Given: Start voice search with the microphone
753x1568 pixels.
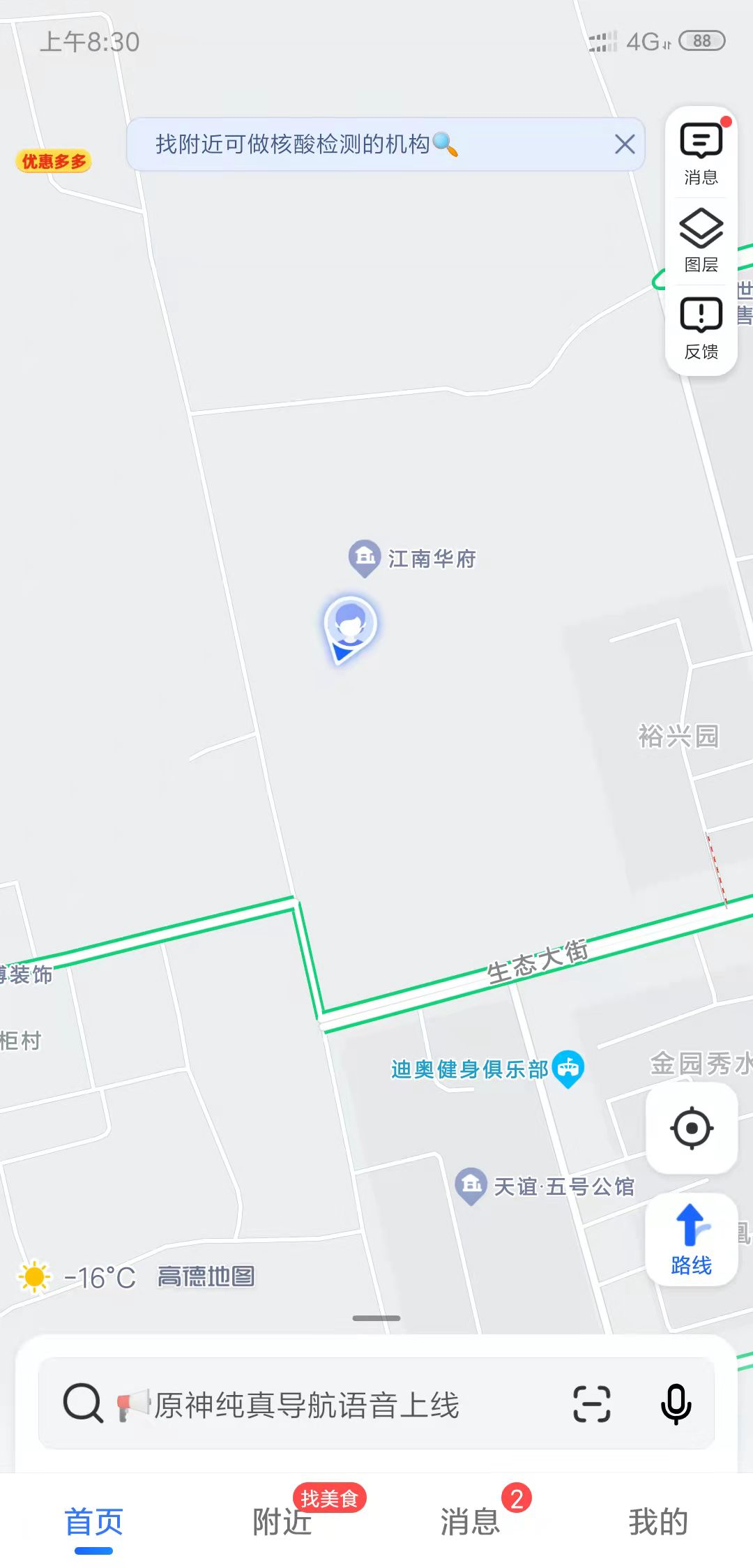Looking at the screenshot, I should [676, 1404].
